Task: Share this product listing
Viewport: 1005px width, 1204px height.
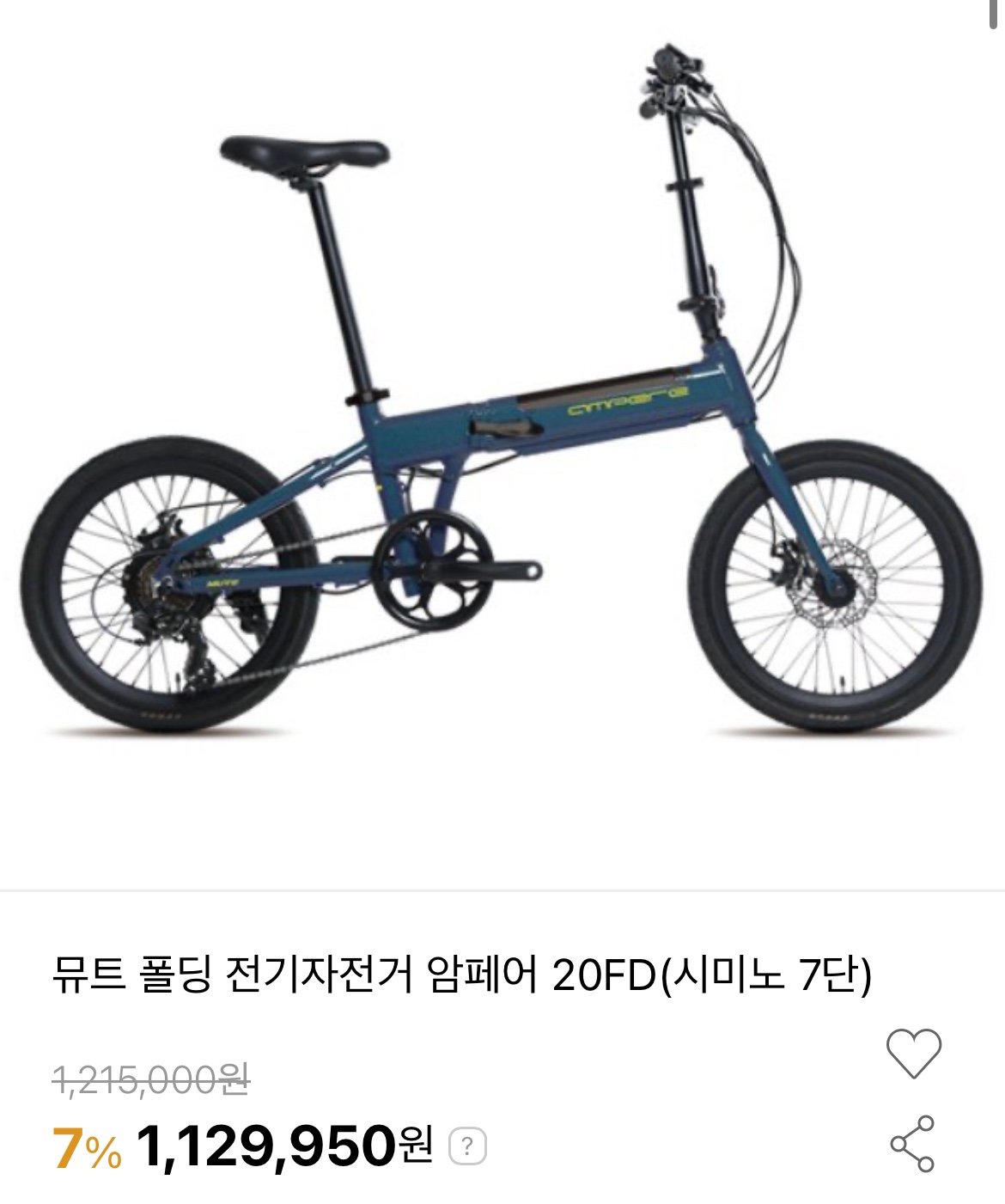Action: pyautogui.click(x=912, y=1144)
